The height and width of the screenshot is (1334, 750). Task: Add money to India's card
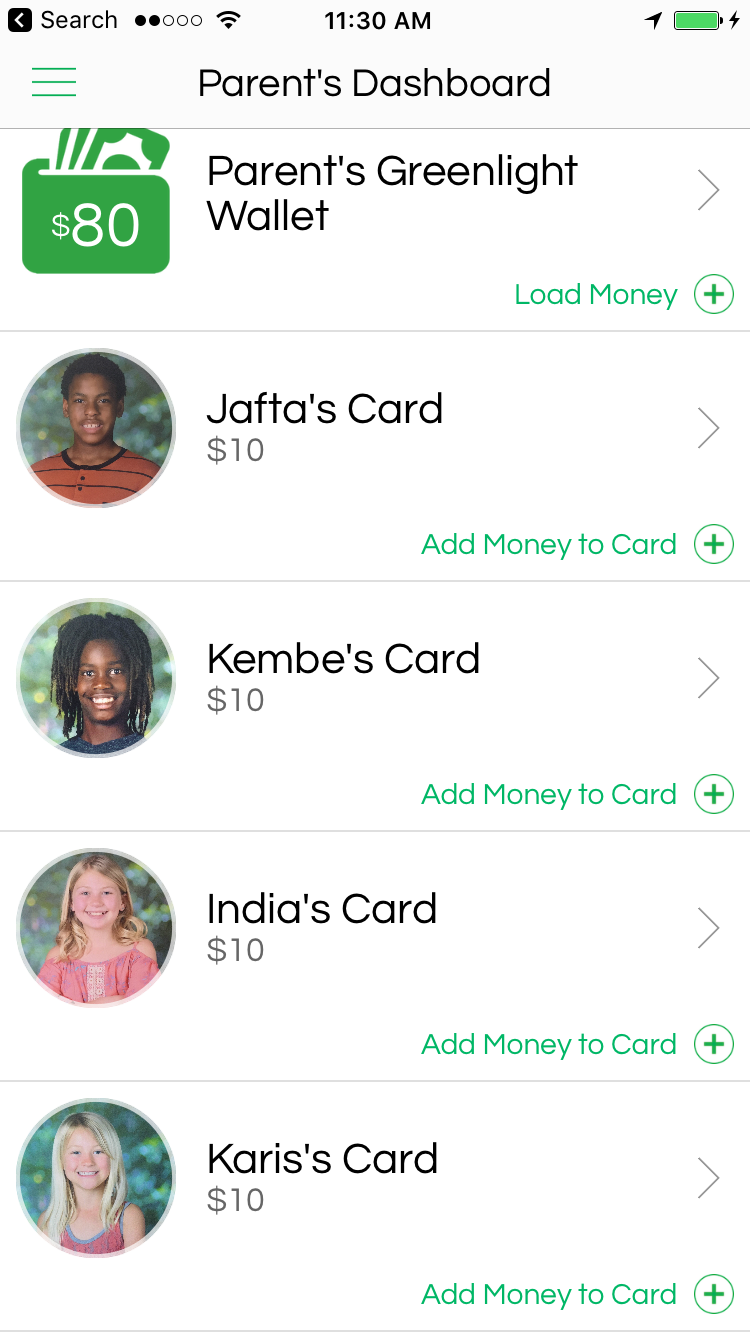(x=713, y=1045)
